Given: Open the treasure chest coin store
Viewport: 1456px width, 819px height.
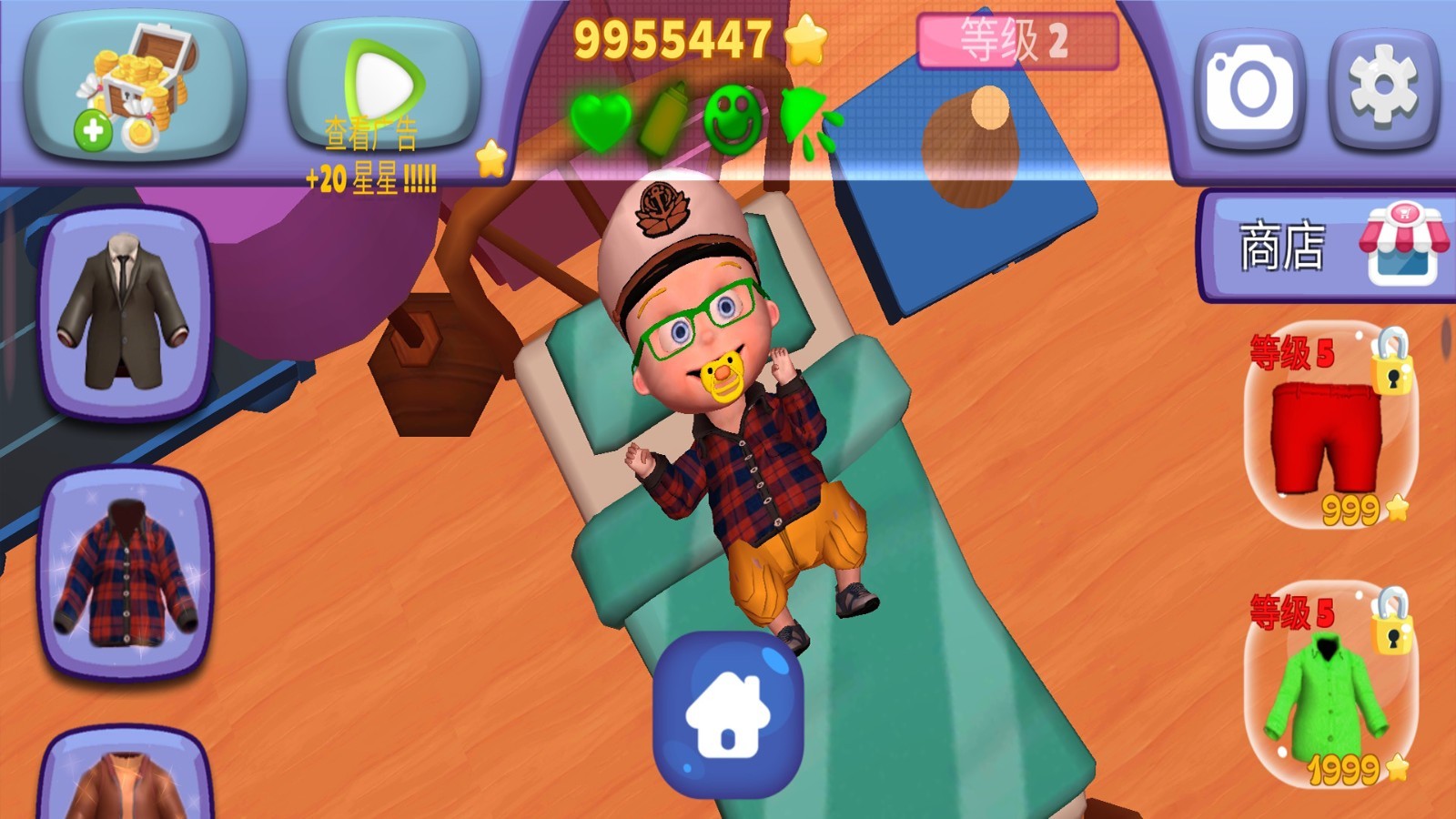Looking at the screenshot, I should (x=135, y=88).
